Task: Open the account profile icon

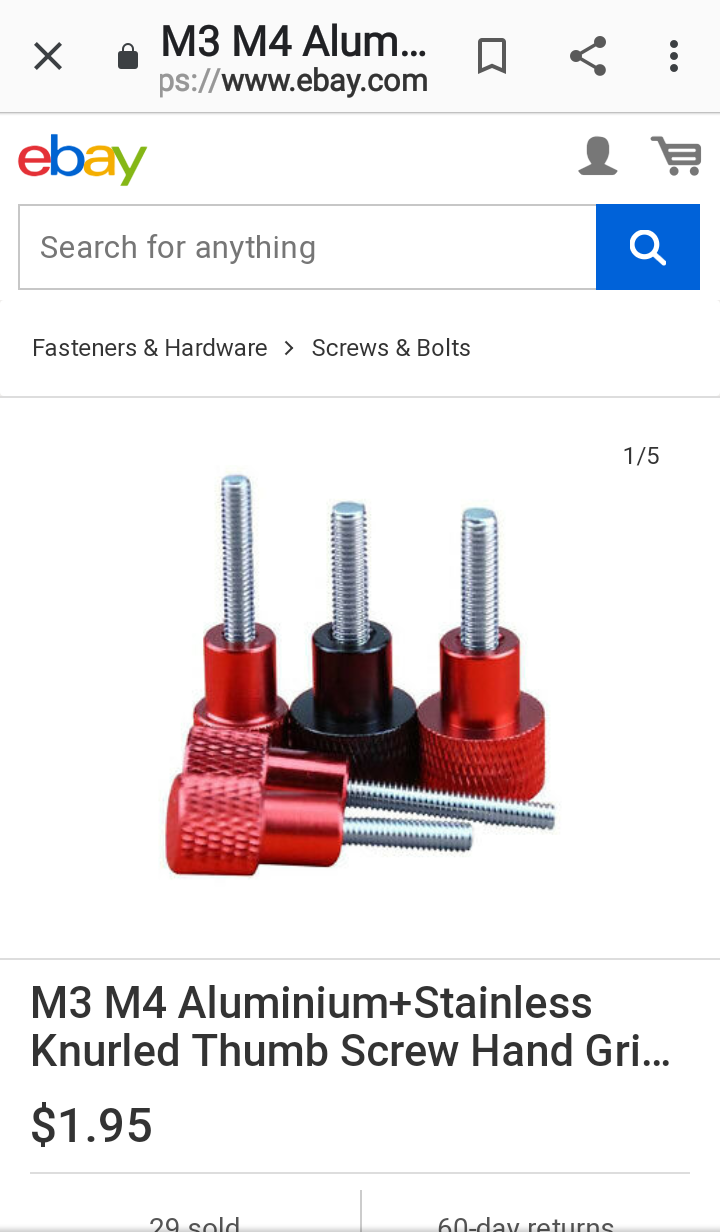Action: 598,157
